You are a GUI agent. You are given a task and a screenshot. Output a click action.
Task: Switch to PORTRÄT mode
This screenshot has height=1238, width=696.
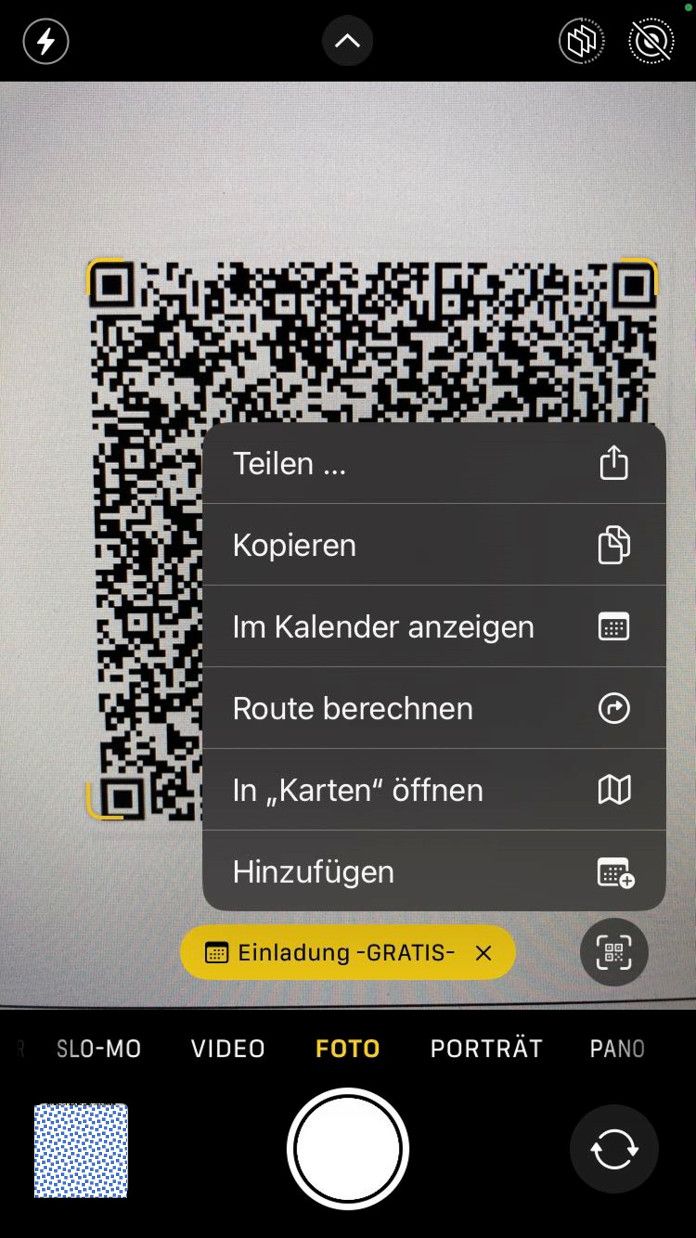click(x=486, y=1048)
